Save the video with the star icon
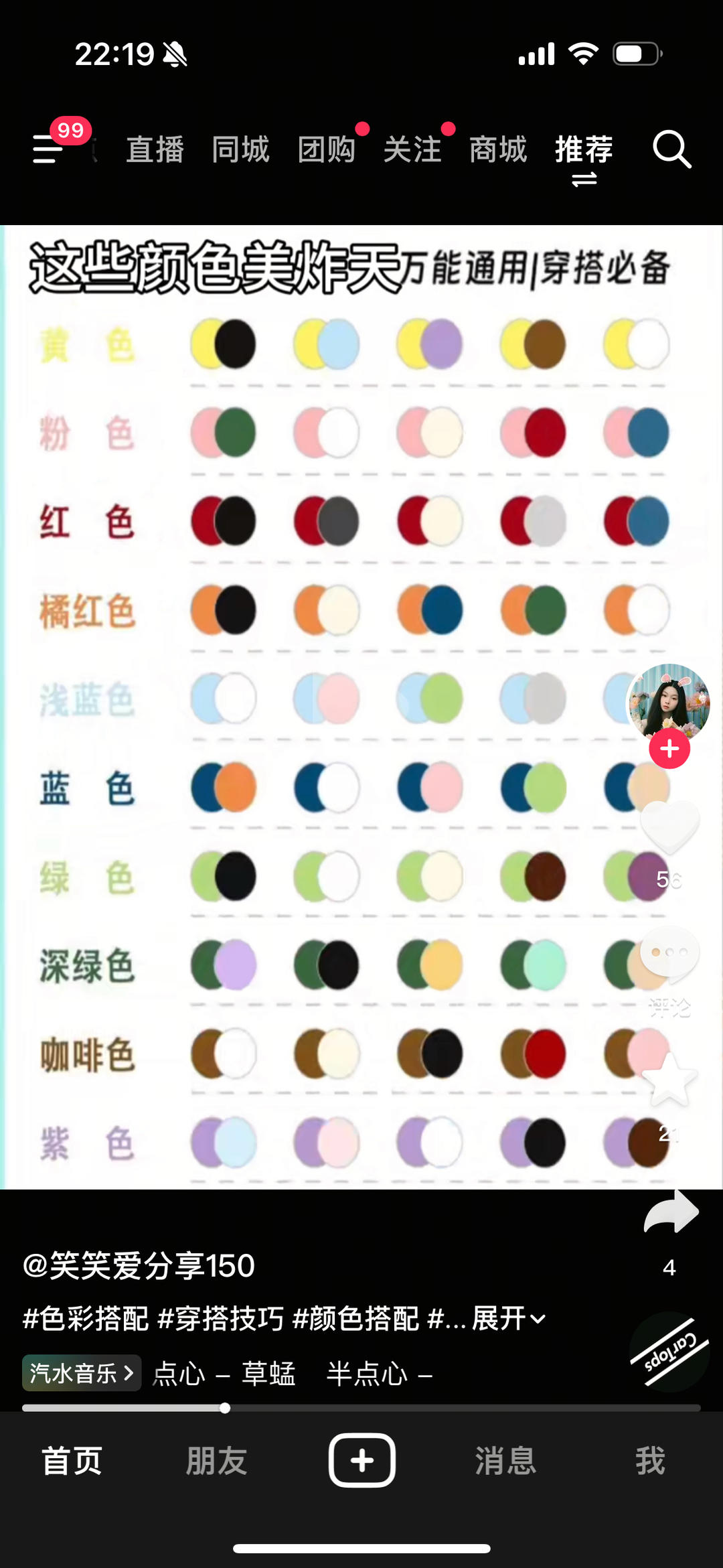The width and height of the screenshot is (723, 1568). (669, 1078)
